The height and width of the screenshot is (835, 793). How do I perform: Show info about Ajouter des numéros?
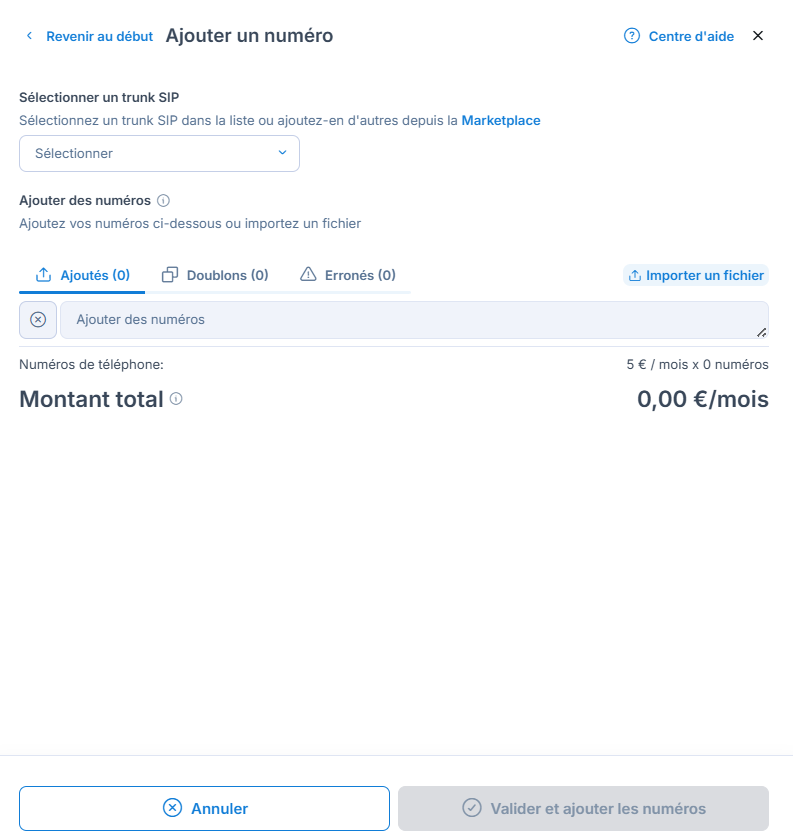(x=164, y=200)
